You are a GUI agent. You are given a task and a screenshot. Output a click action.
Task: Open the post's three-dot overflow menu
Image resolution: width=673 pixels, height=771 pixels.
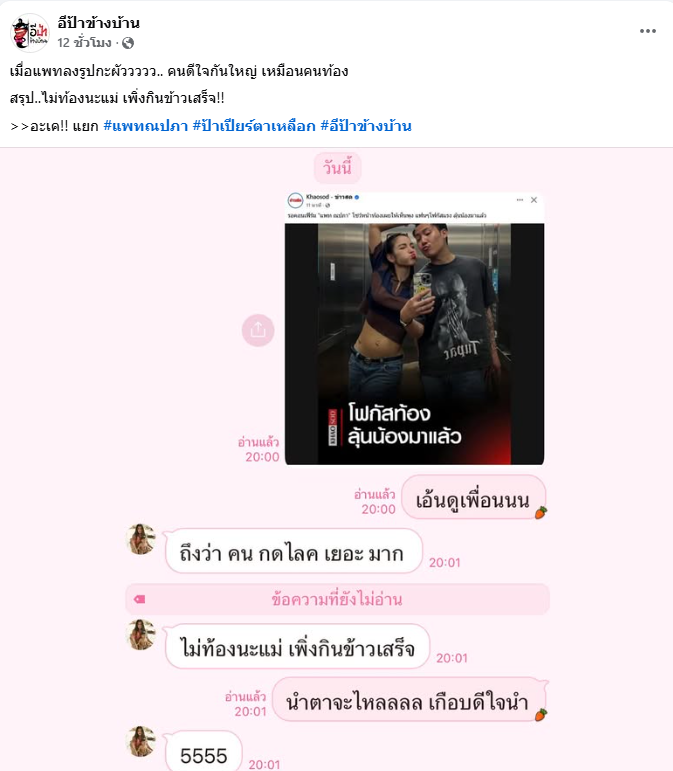(648, 31)
